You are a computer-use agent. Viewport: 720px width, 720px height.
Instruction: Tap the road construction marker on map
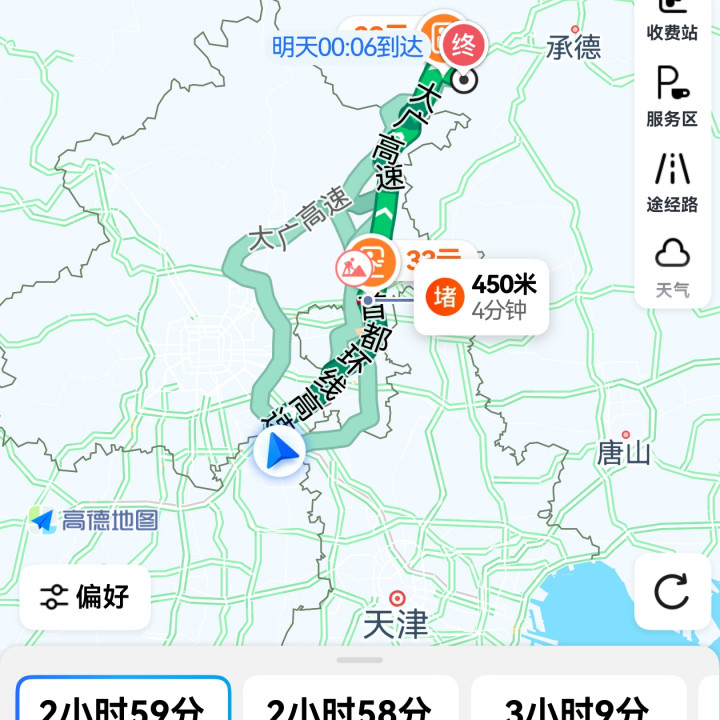(353, 267)
